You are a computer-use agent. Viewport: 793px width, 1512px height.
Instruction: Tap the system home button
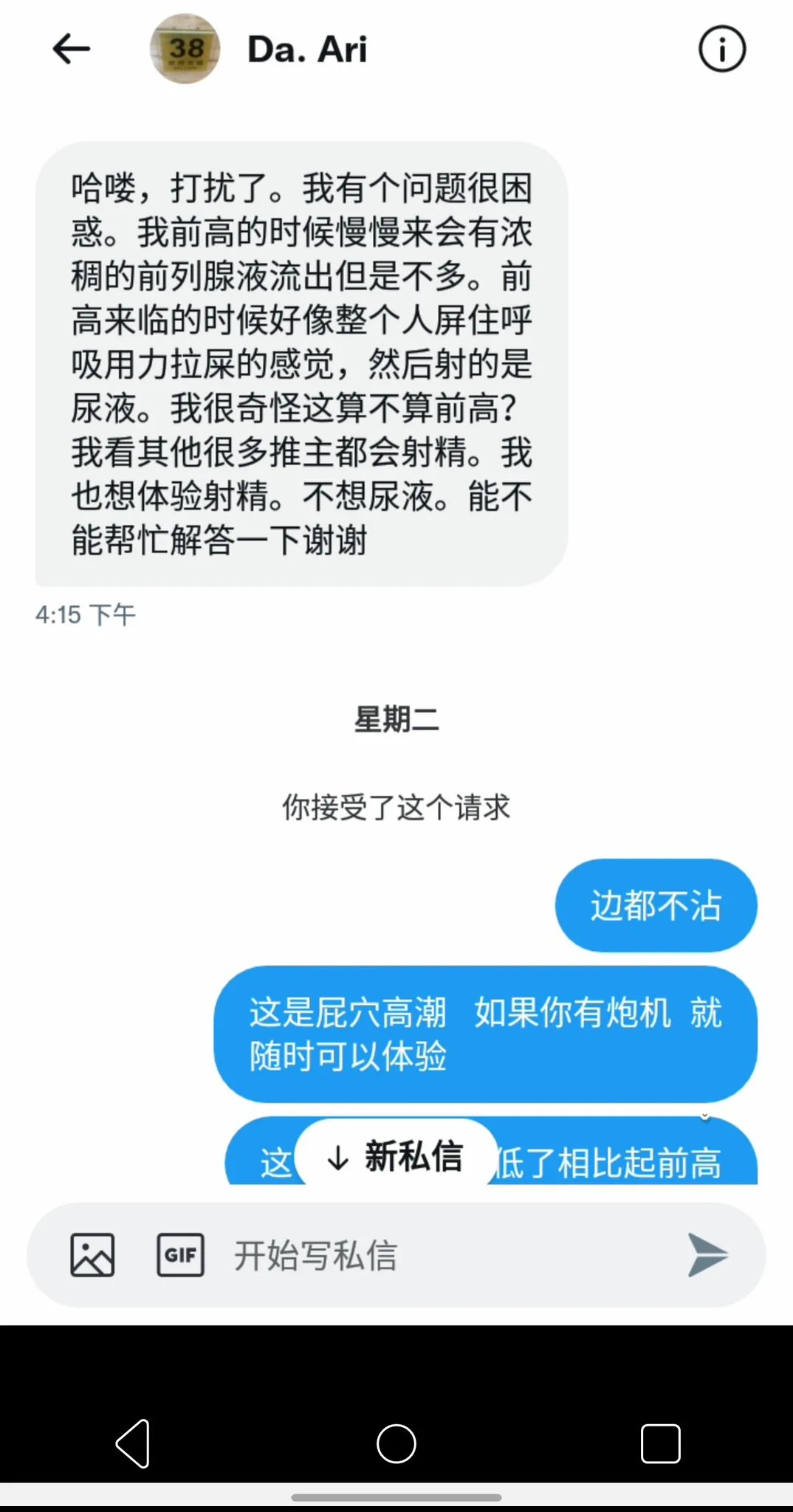(396, 1443)
